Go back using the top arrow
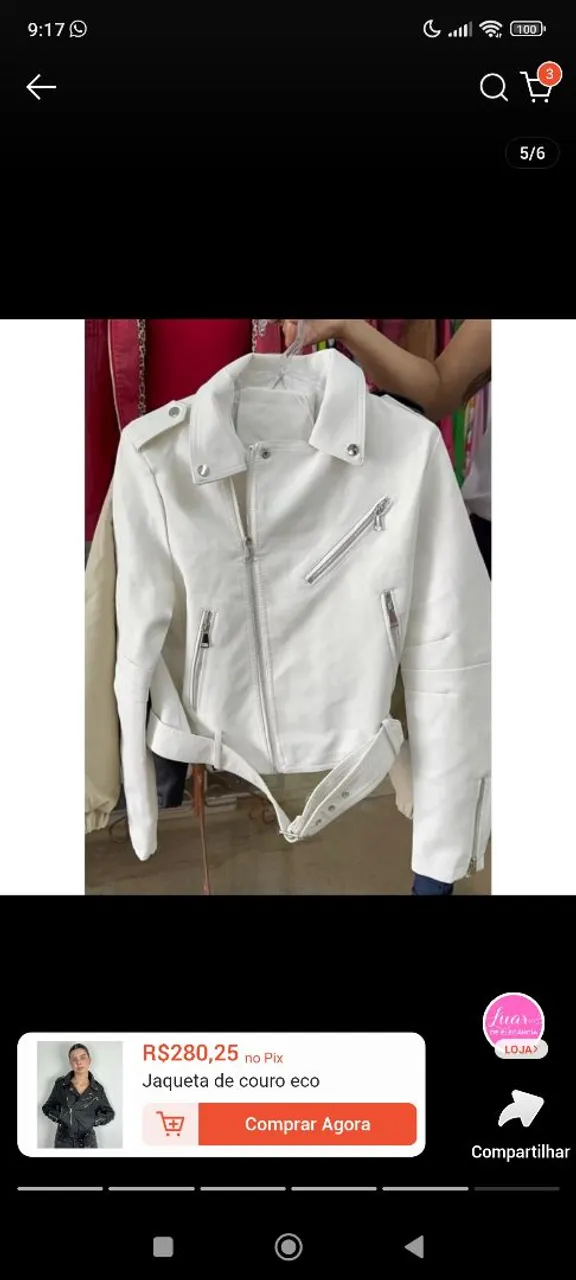576x1280 pixels. coord(41,88)
